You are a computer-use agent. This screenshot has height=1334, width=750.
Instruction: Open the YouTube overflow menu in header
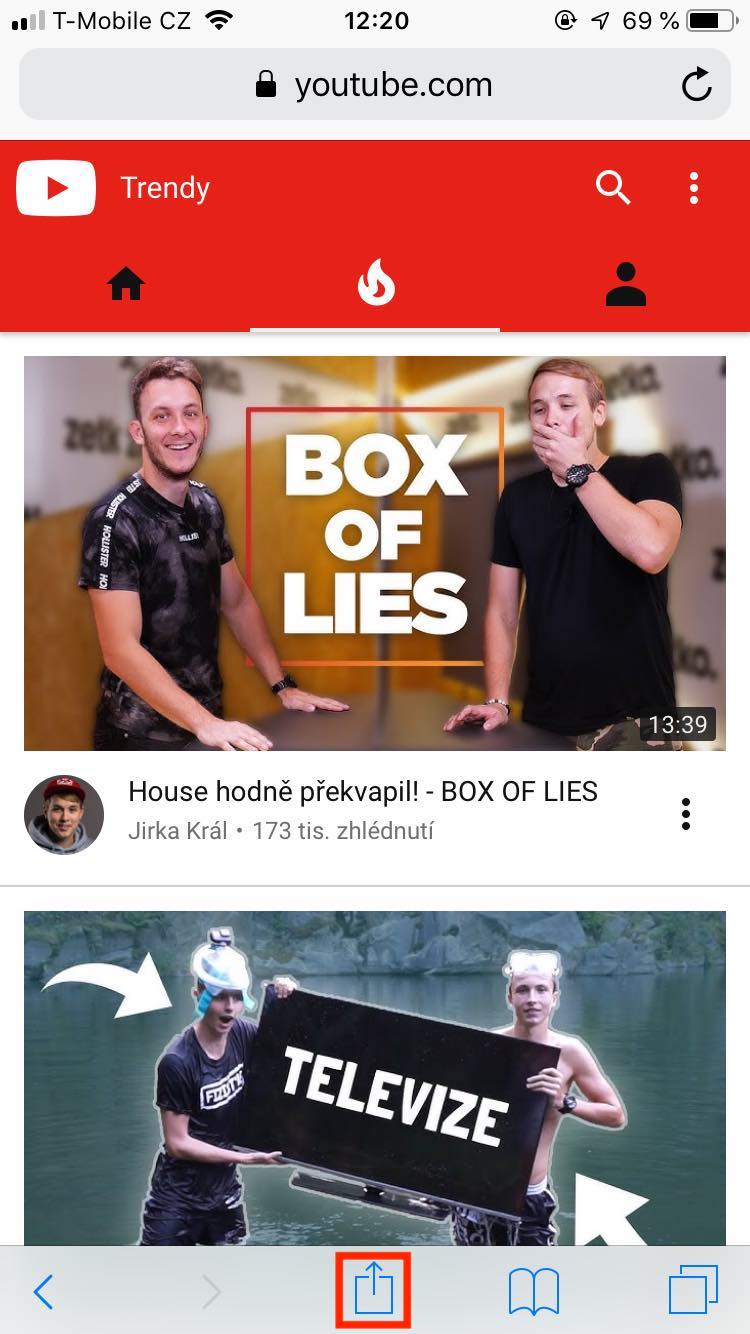pos(694,188)
